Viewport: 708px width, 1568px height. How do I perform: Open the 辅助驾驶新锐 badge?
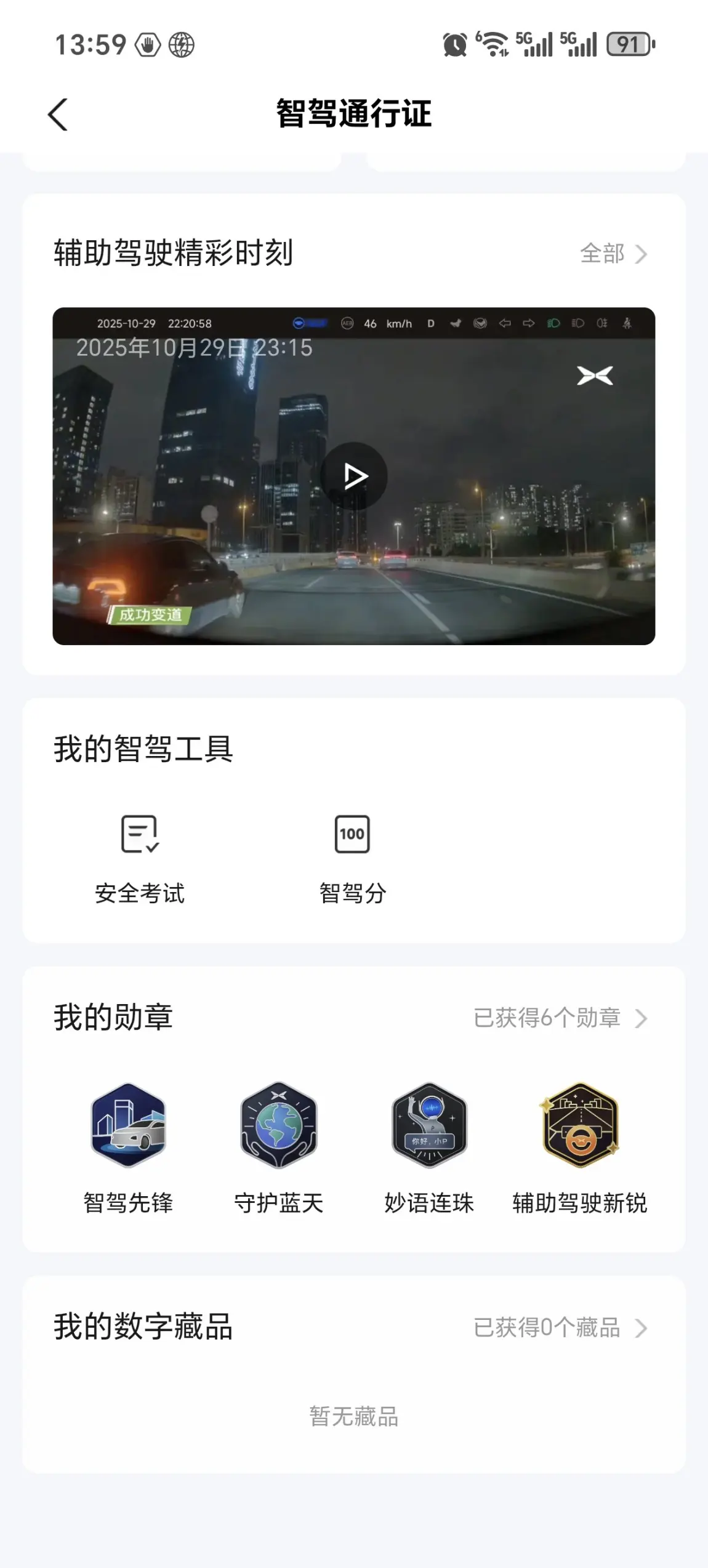click(580, 1148)
